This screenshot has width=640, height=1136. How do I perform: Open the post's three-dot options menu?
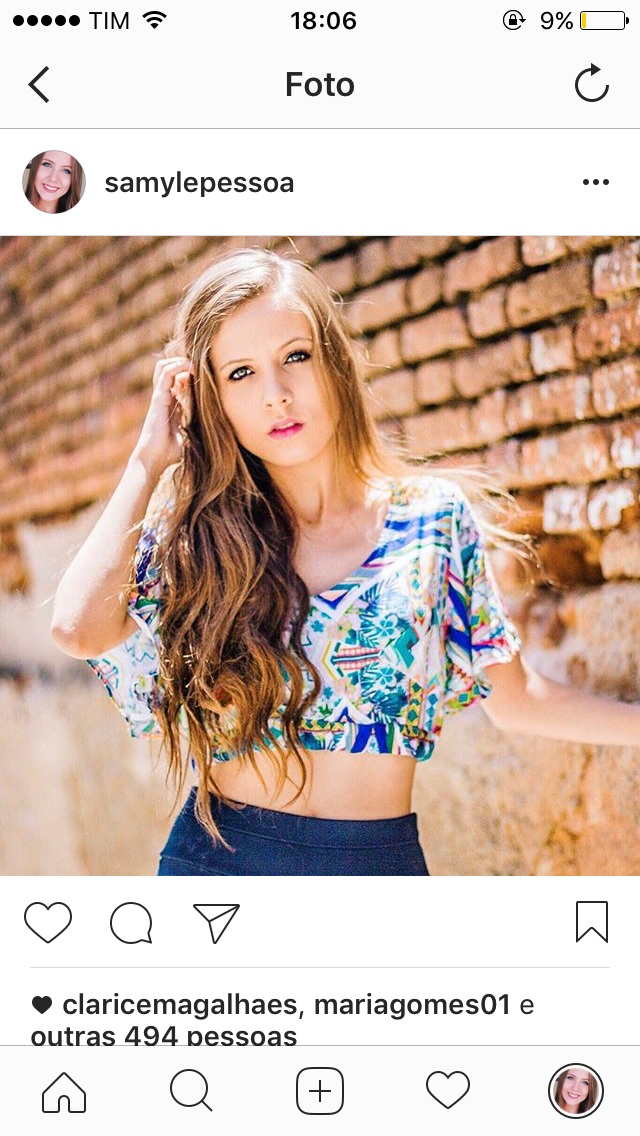point(595,182)
